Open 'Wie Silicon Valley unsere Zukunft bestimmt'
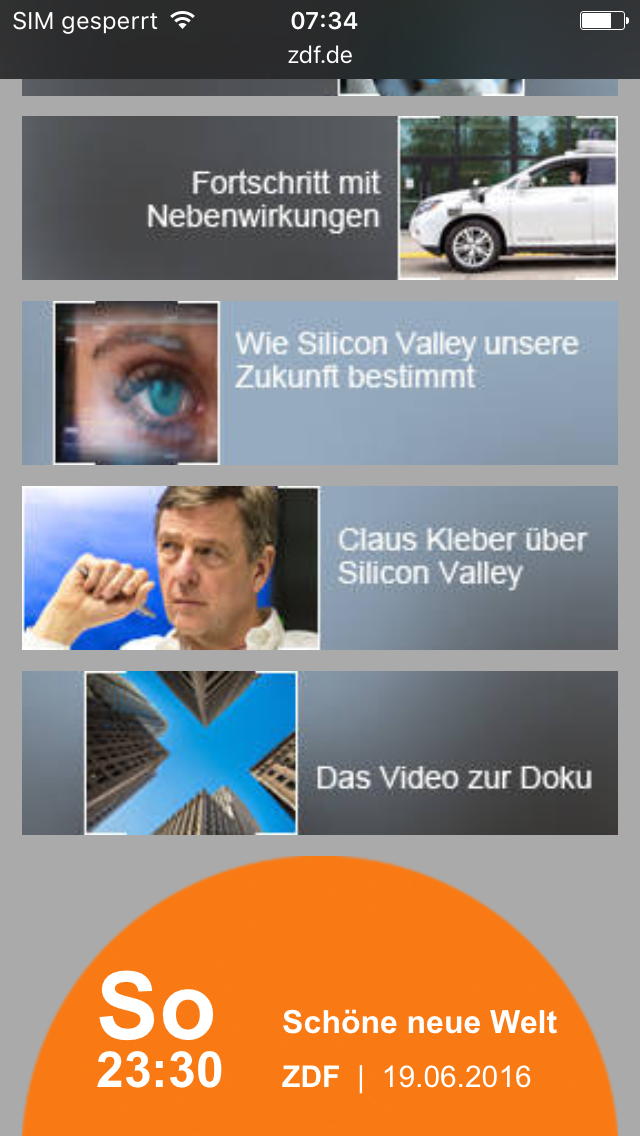 pyautogui.click(x=320, y=383)
